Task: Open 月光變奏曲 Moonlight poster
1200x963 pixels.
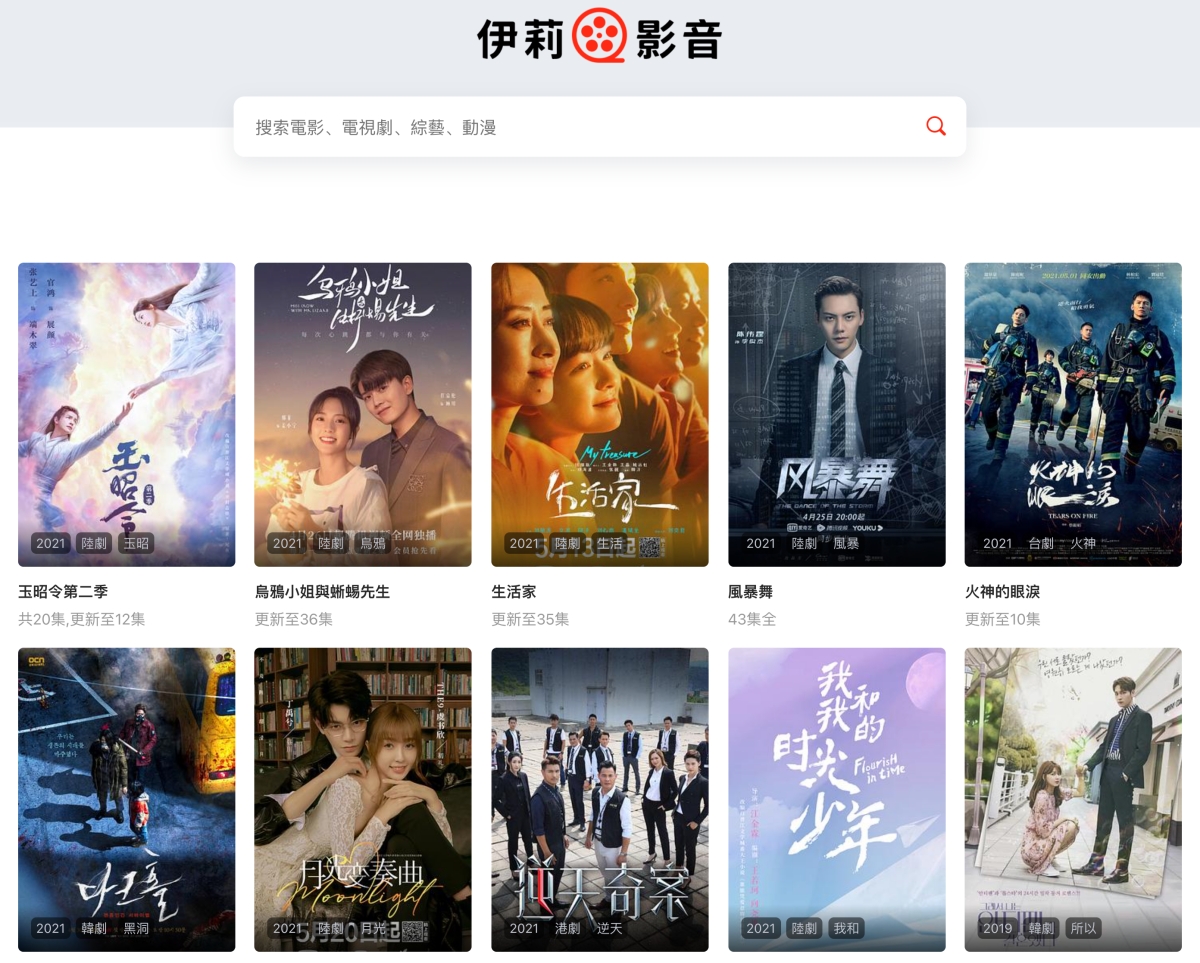Action: 363,798
